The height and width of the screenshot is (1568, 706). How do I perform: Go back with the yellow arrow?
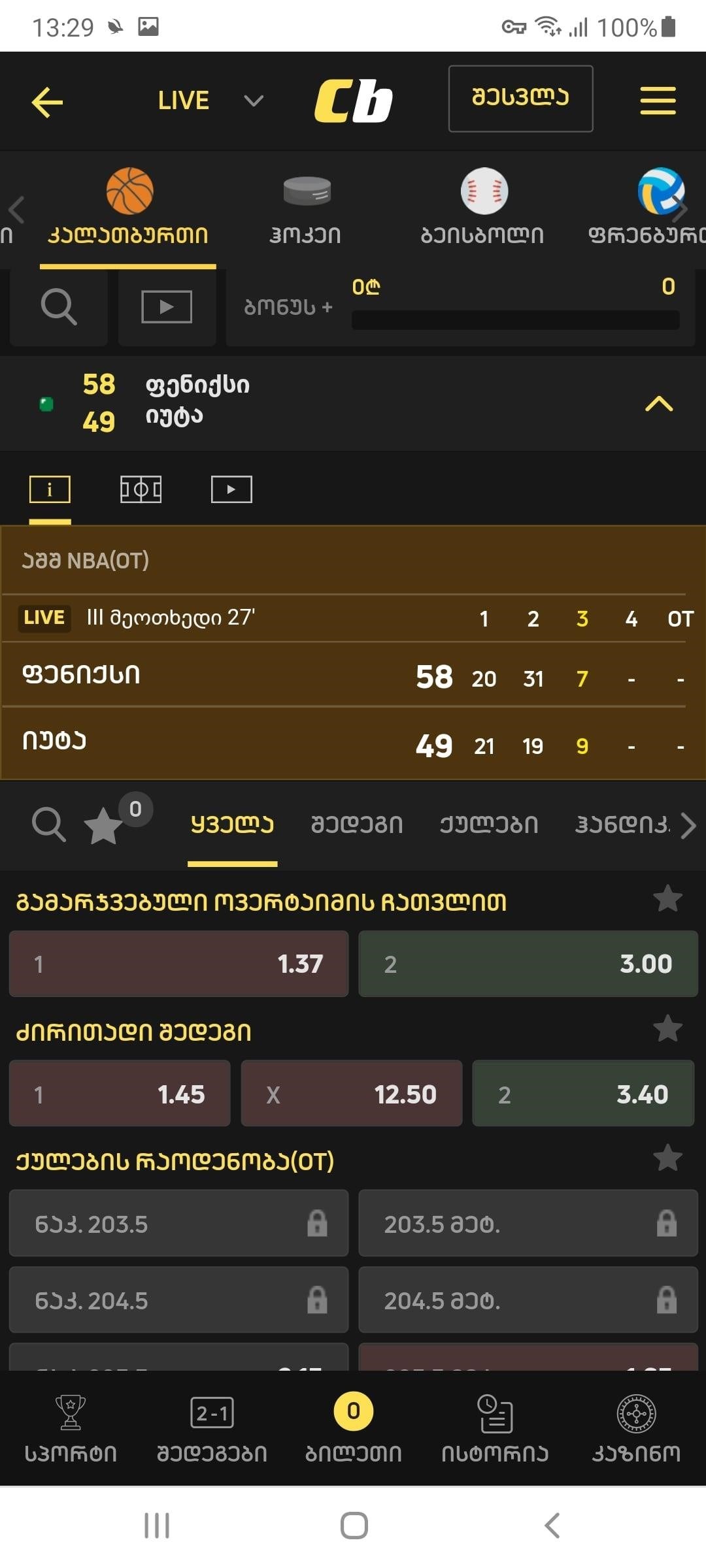pos(47,102)
